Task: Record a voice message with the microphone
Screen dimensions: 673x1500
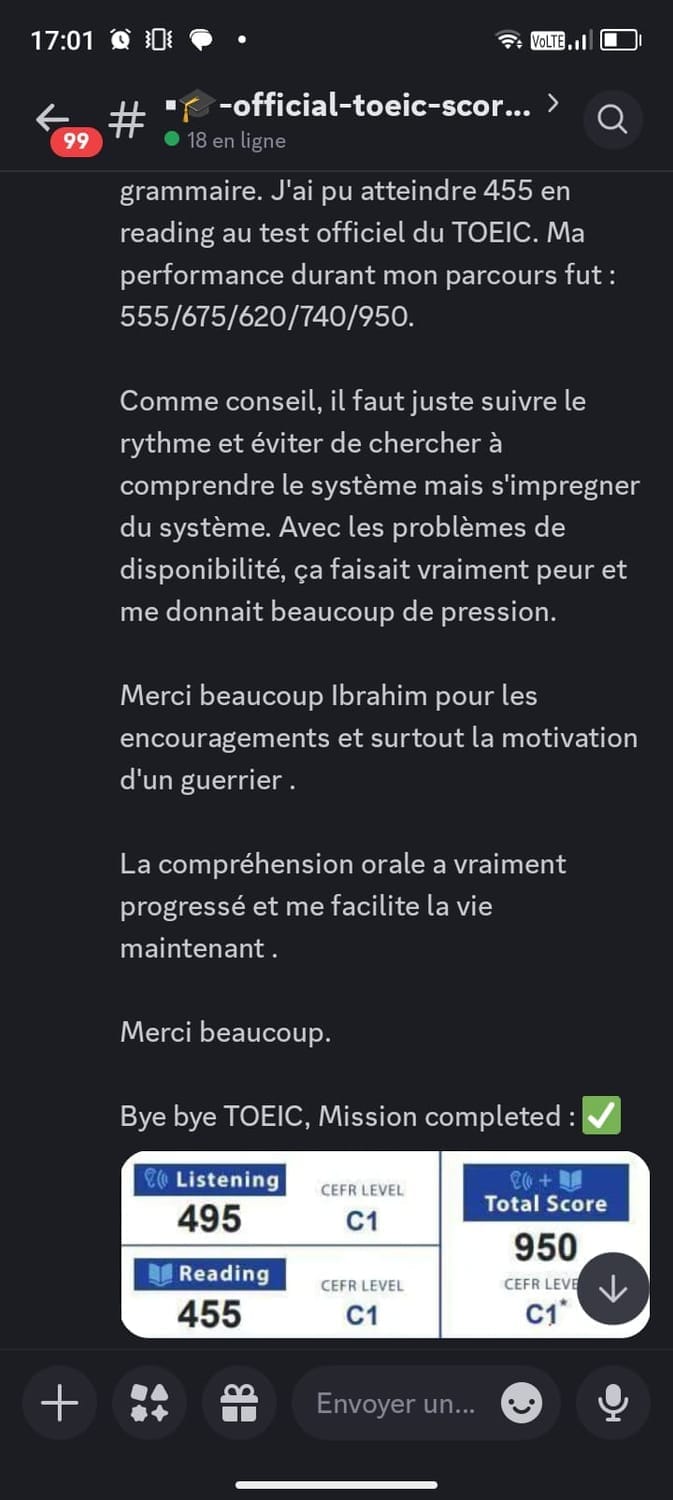Action: coord(612,1404)
